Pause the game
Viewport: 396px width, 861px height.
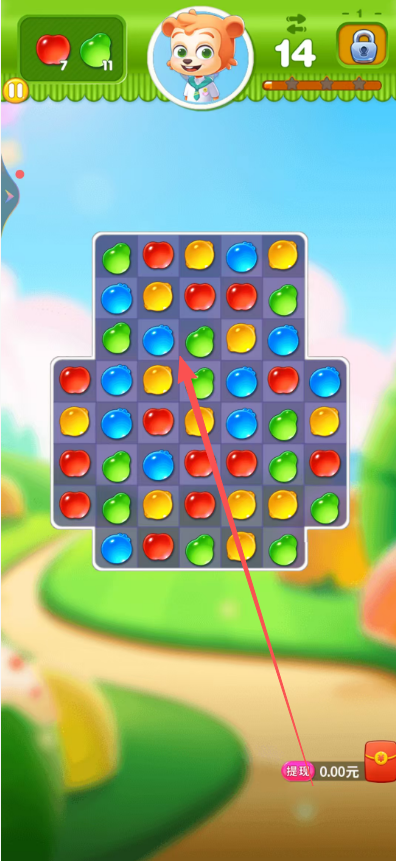pos(15,91)
